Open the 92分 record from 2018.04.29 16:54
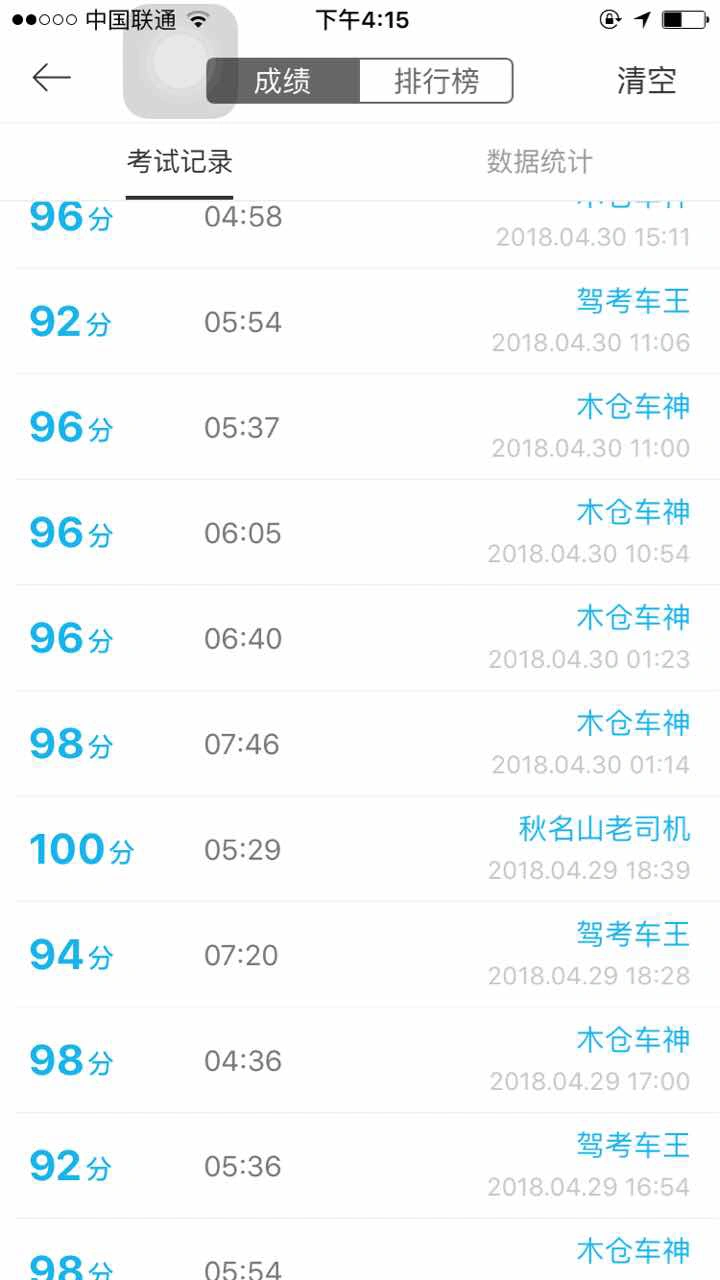 click(x=360, y=1166)
